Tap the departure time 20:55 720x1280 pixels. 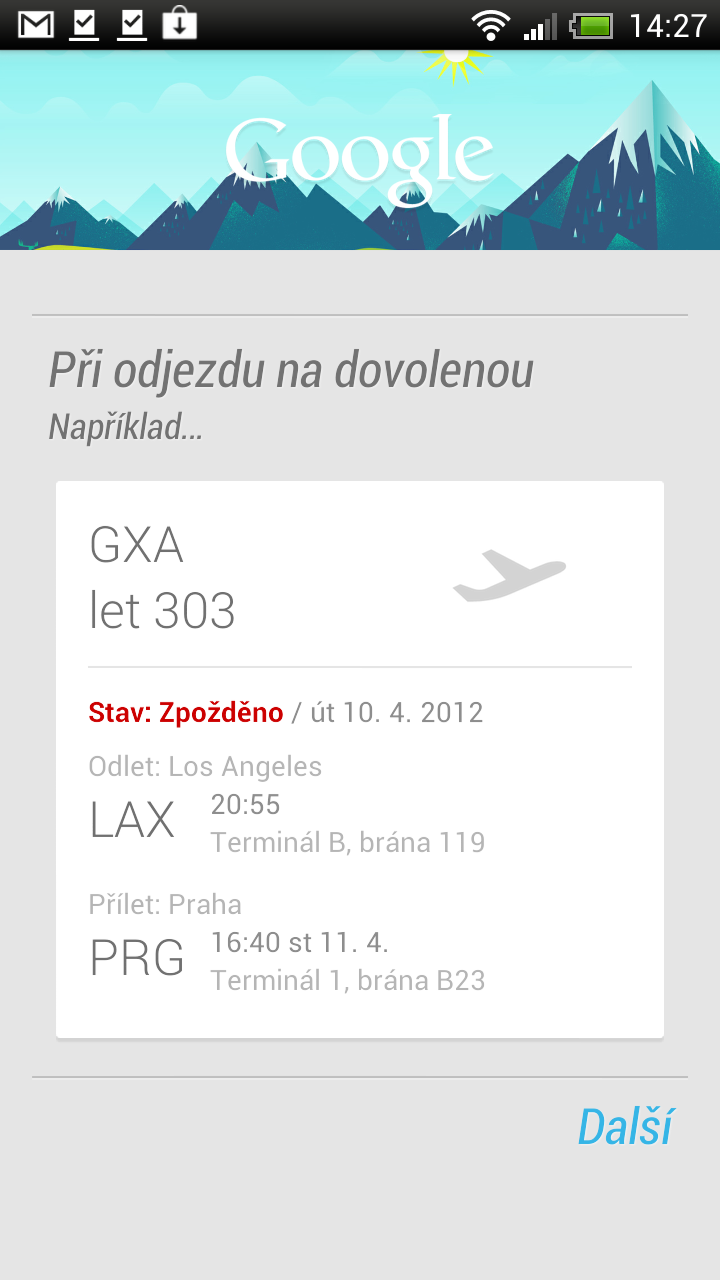[245, 804]
